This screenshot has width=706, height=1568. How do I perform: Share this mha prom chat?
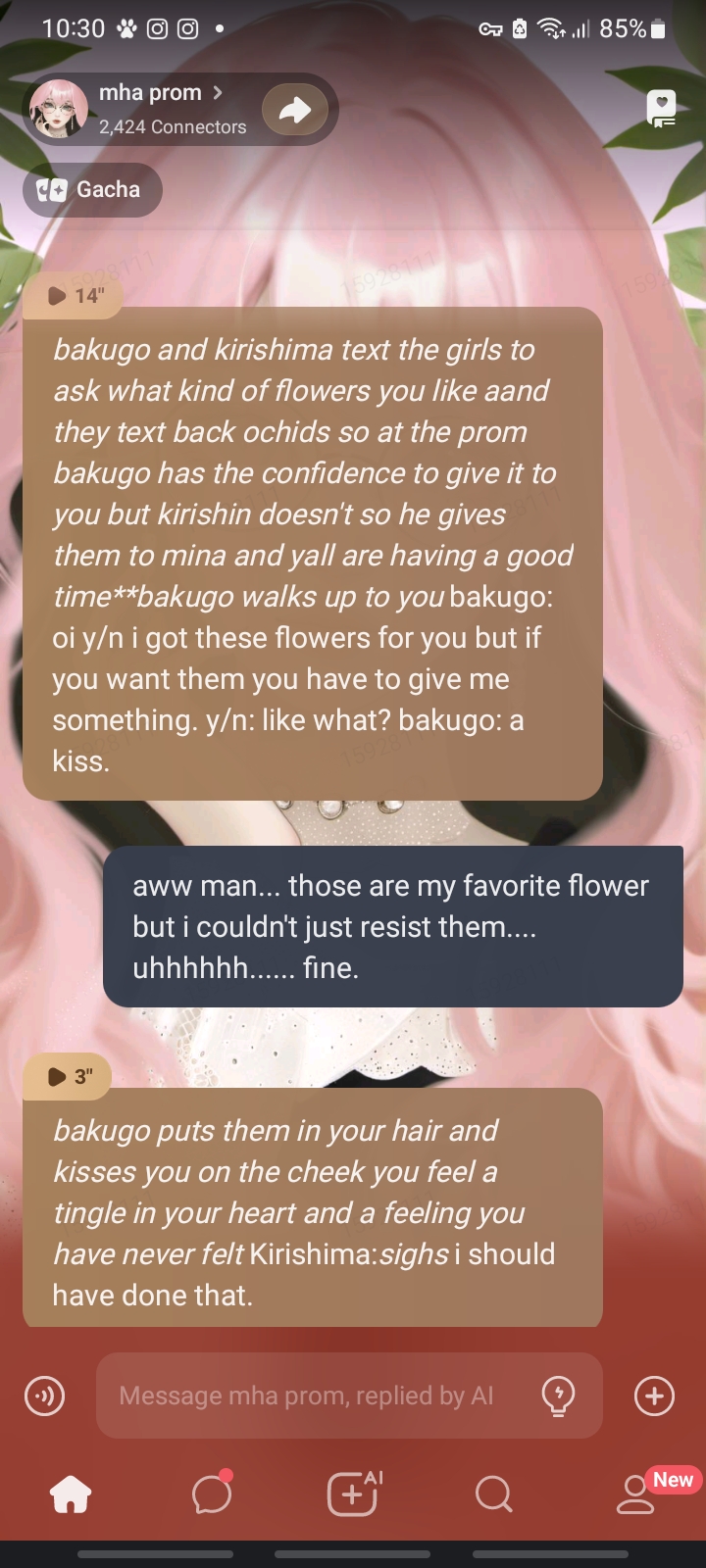(x=295, y=110)
